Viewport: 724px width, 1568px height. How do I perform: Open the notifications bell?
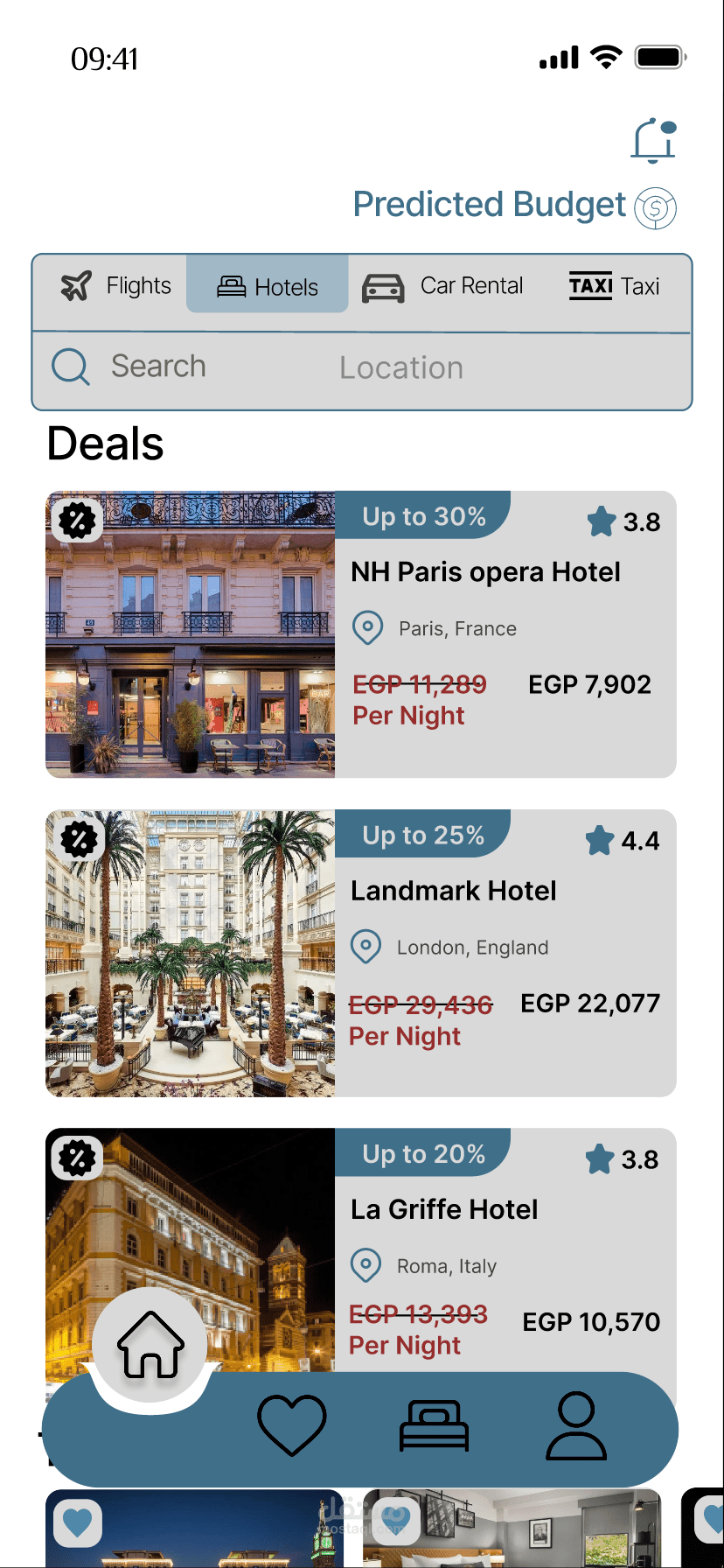[654, 141]
